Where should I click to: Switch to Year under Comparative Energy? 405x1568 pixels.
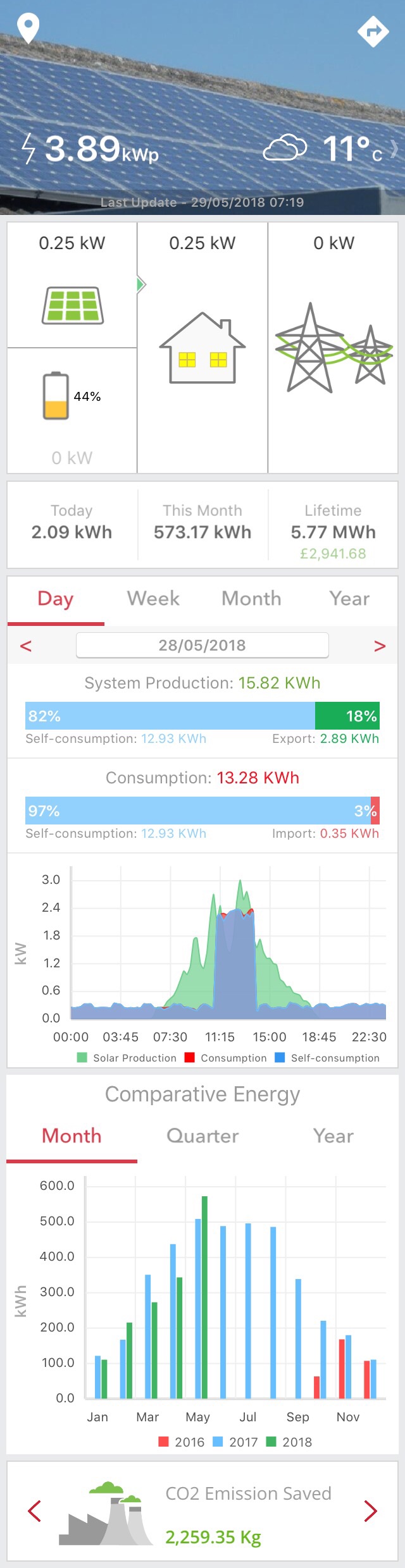click(x=333, y=1136)
